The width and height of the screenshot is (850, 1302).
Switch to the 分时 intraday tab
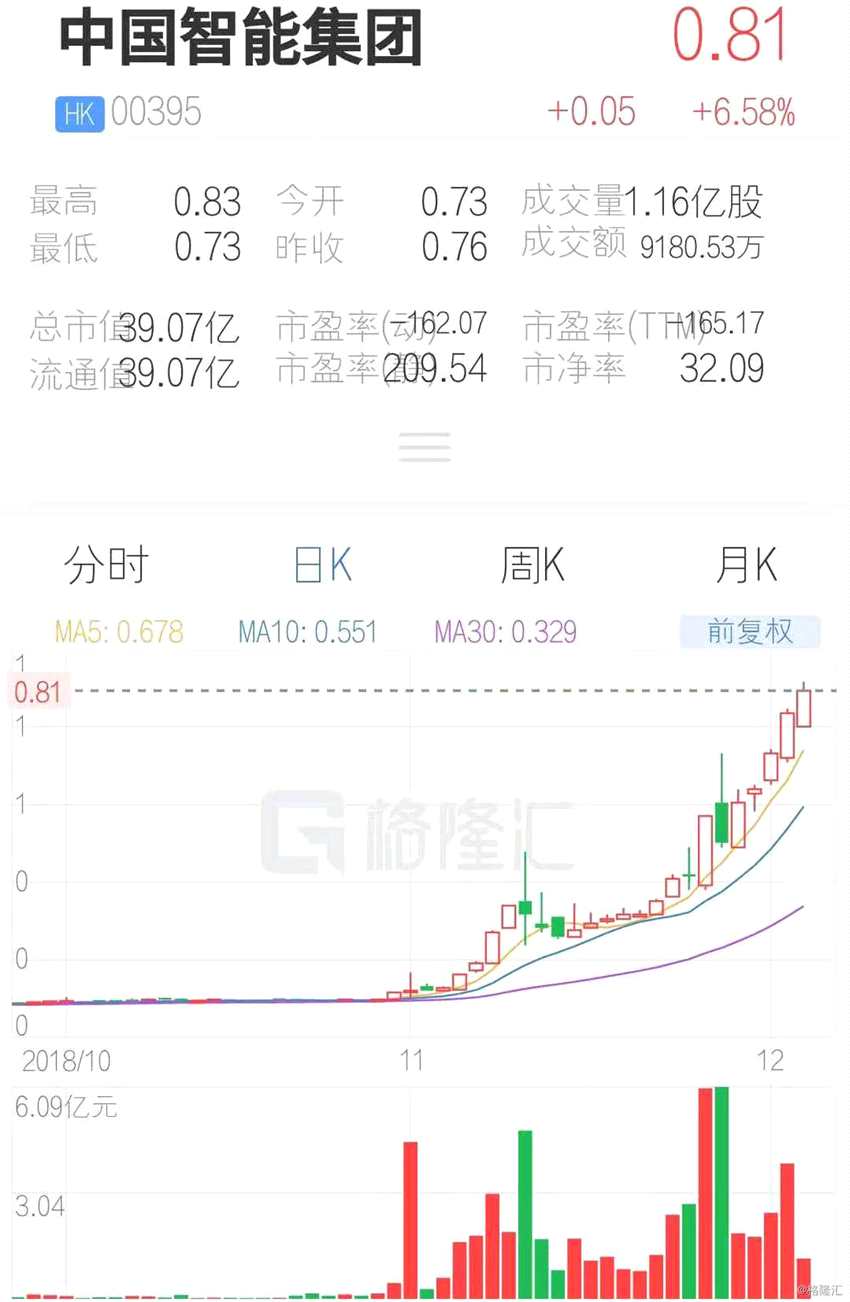click(106, 565)
